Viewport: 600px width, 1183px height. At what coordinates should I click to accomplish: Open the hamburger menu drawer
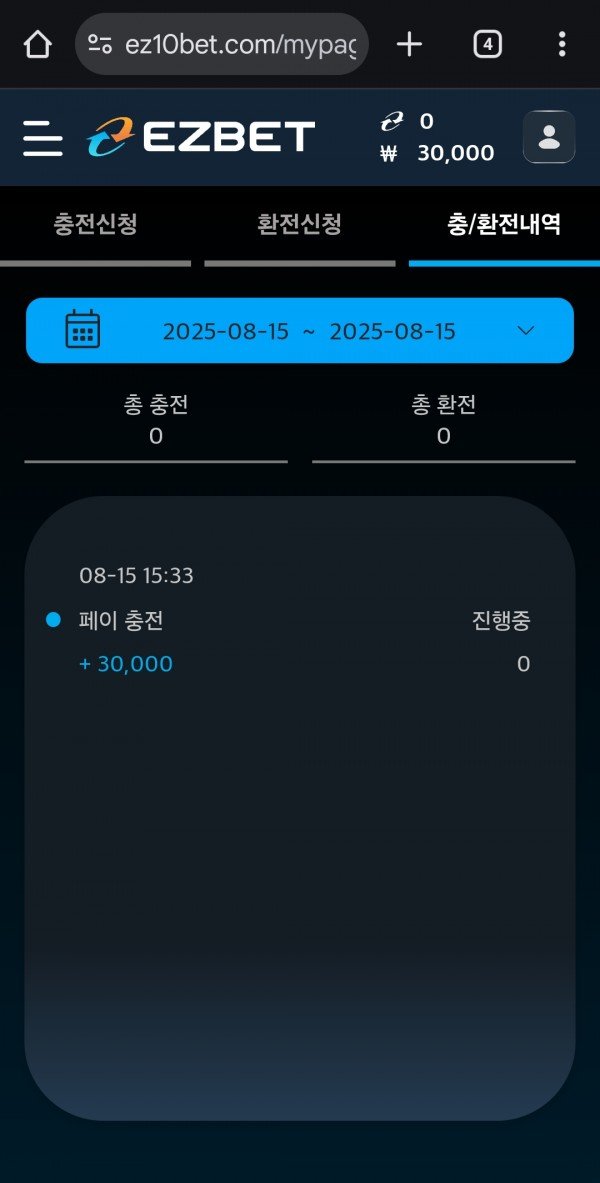point(42,138)
